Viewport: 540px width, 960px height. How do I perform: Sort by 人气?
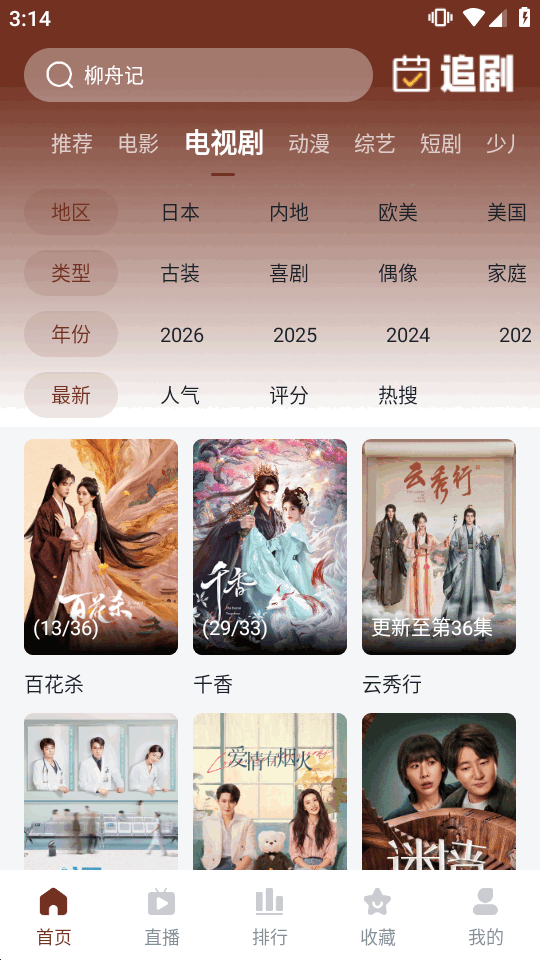(x=180, y=396)
